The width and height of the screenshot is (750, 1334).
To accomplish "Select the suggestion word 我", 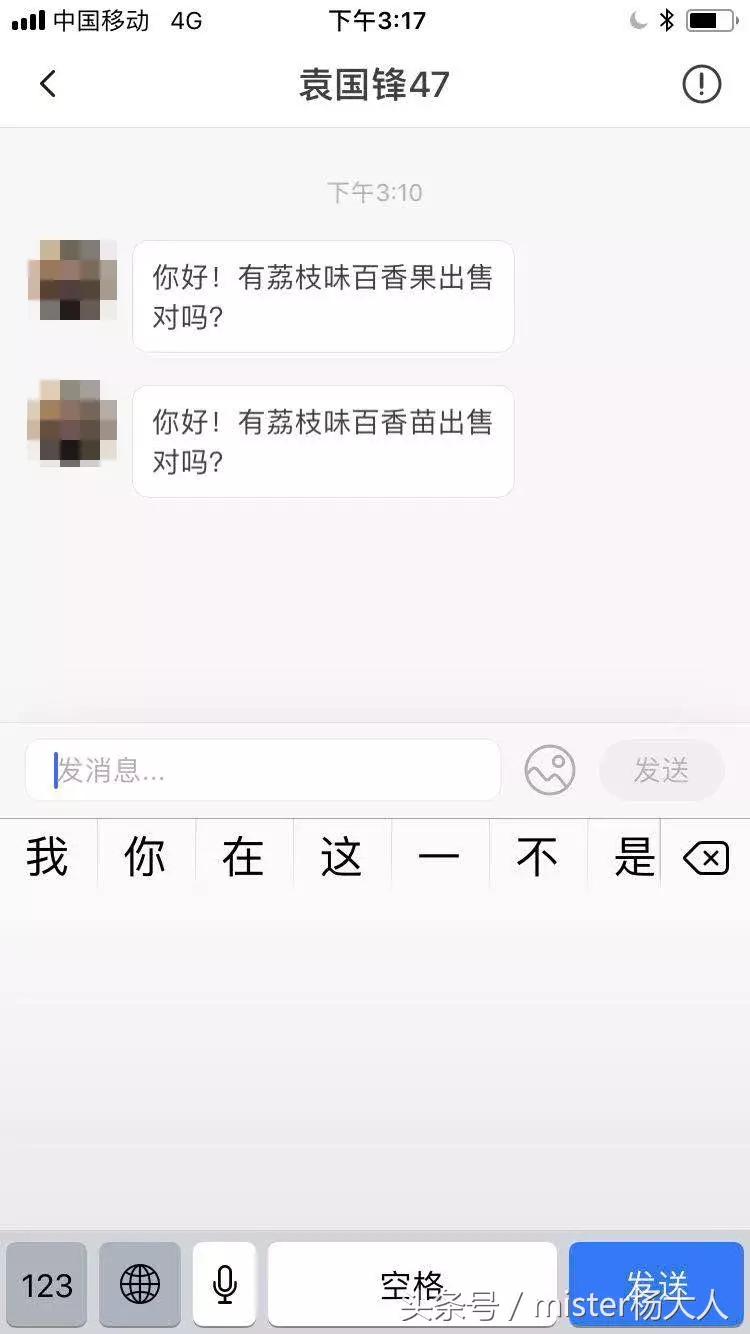I will click(x=47, y=856).
